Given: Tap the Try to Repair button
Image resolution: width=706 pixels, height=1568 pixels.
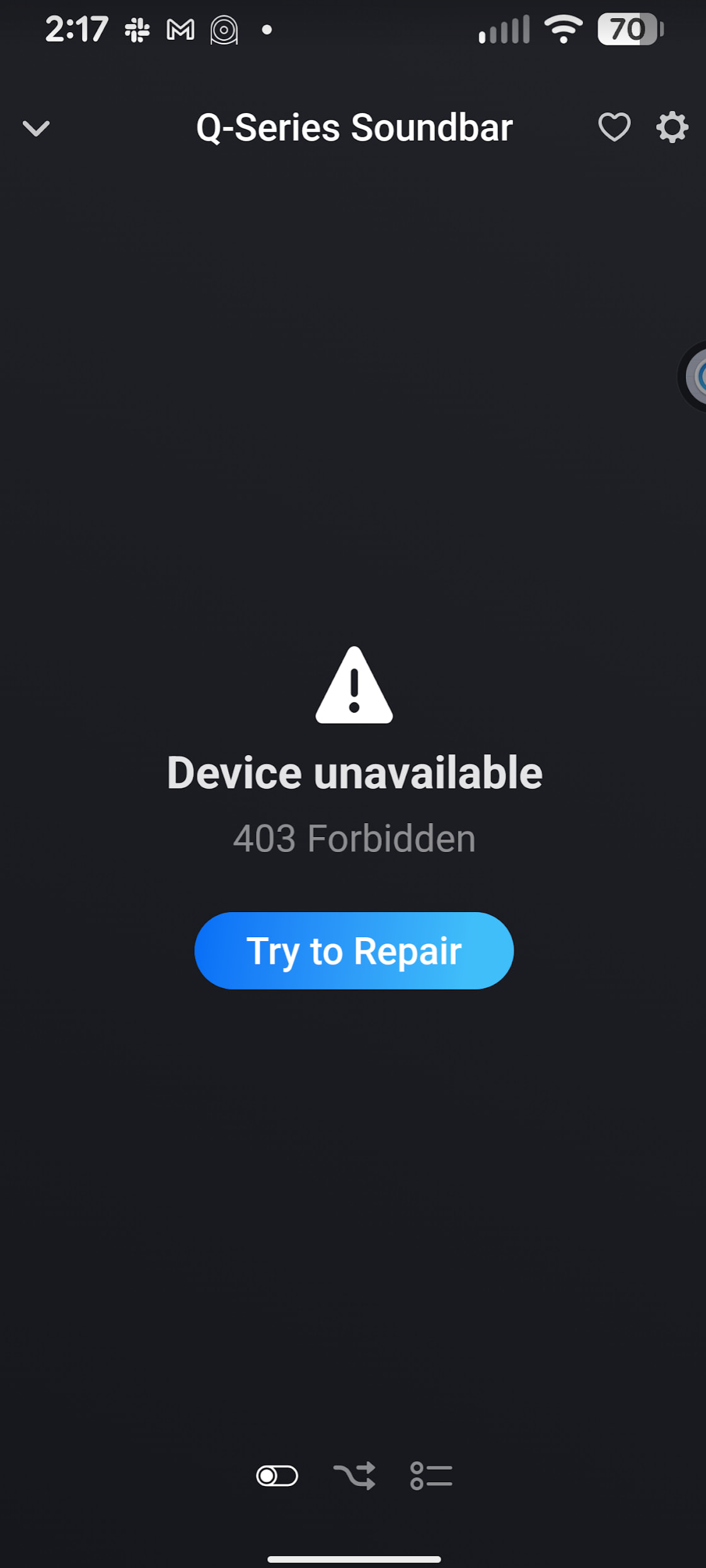Looking at the screenshot, I should tap(354, 951).
